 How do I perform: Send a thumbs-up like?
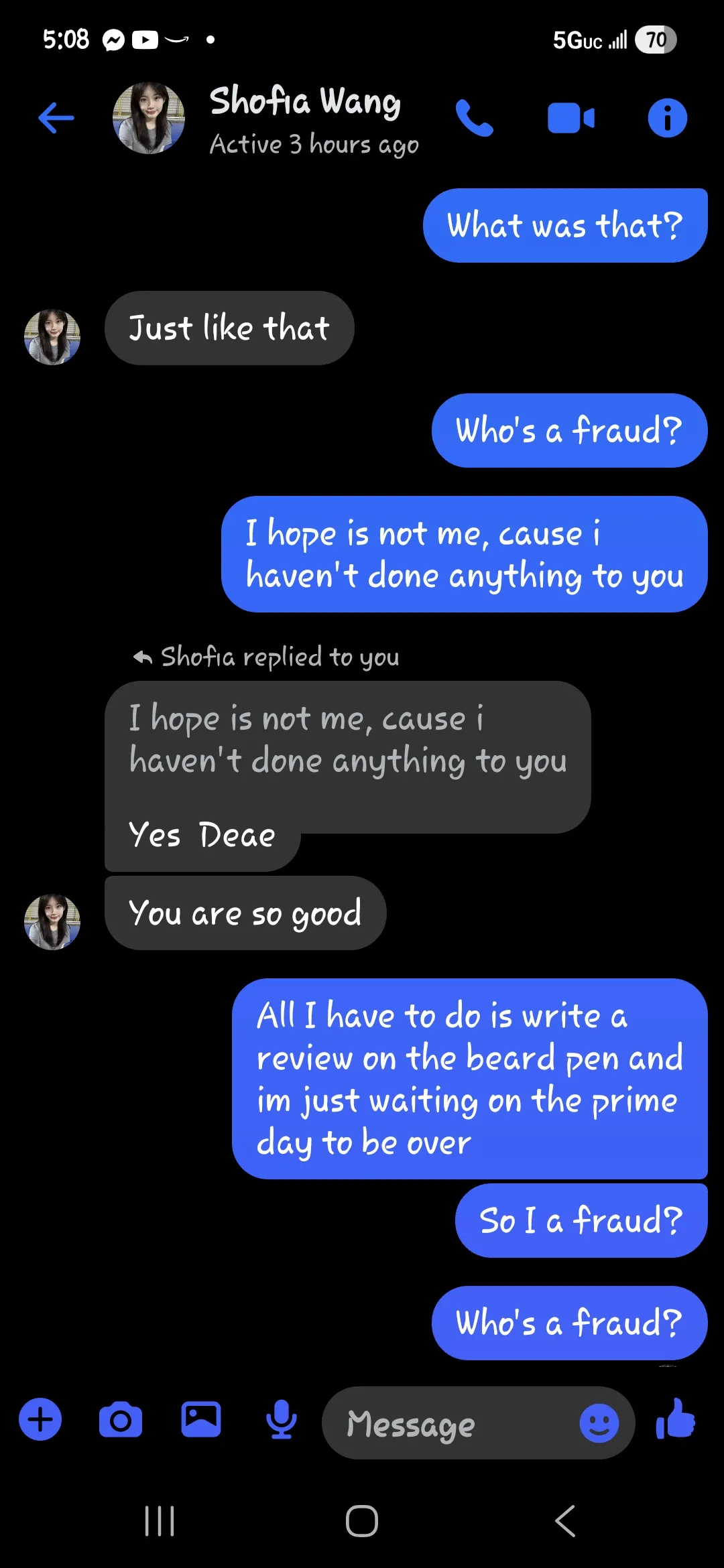click(x=676, y=1419)
